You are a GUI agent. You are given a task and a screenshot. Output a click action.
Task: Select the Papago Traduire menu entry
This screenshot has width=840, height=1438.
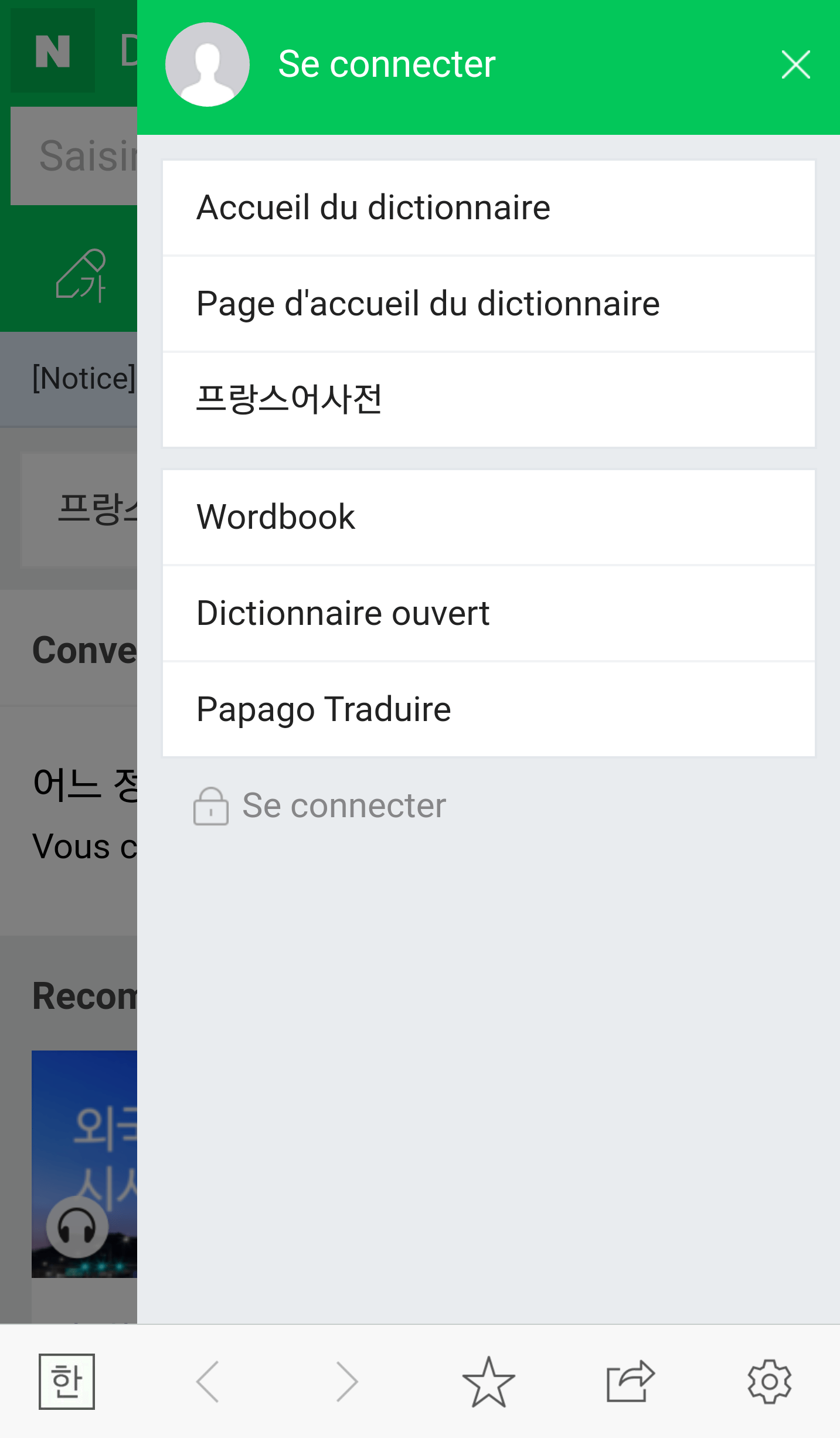[x=322, y=709]
